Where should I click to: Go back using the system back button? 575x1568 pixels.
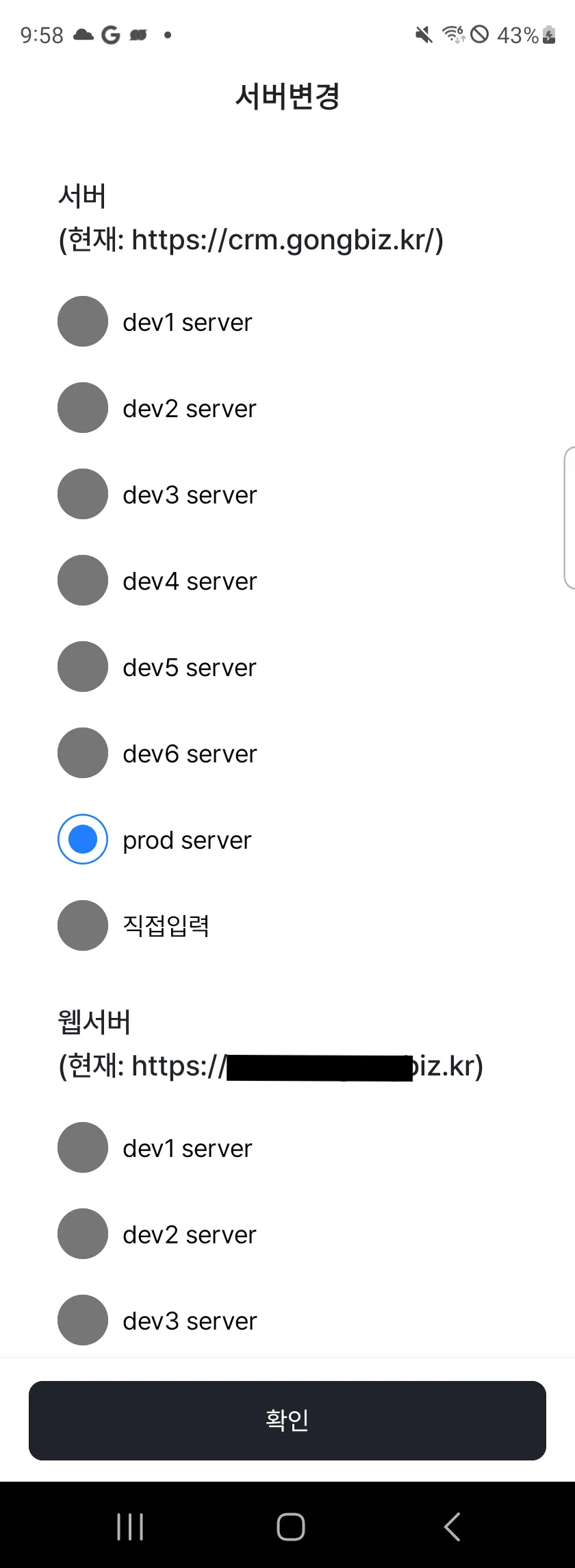(452, 1527)
